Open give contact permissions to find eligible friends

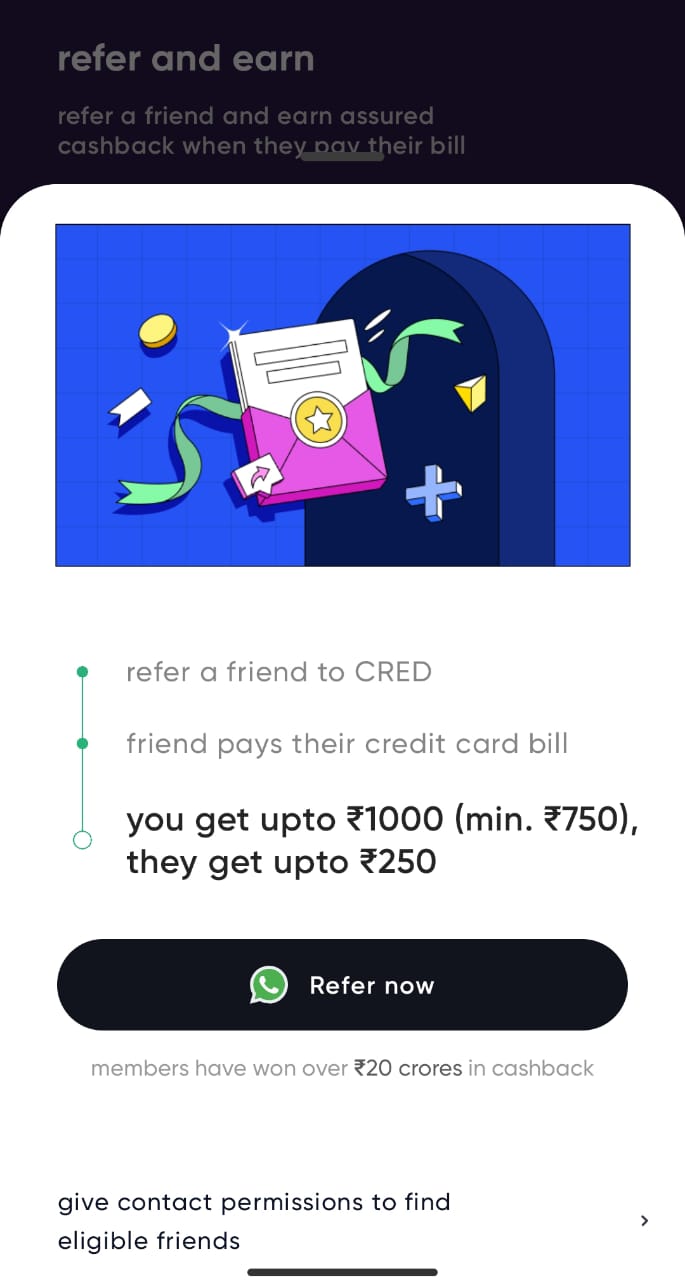[x=342, y=1221]
